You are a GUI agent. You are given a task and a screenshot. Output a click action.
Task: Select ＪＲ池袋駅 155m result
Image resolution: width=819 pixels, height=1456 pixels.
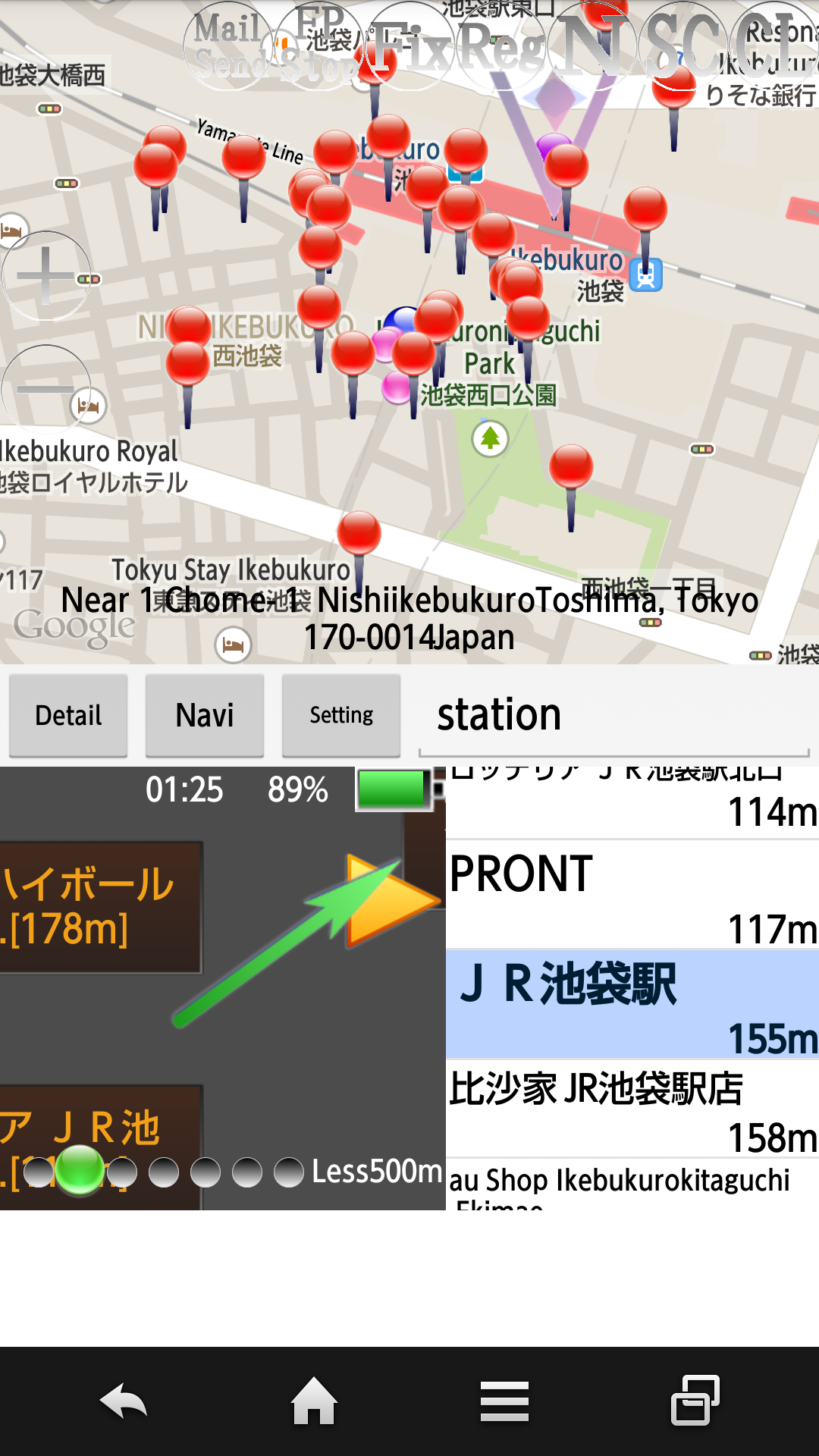point(632,1005)
